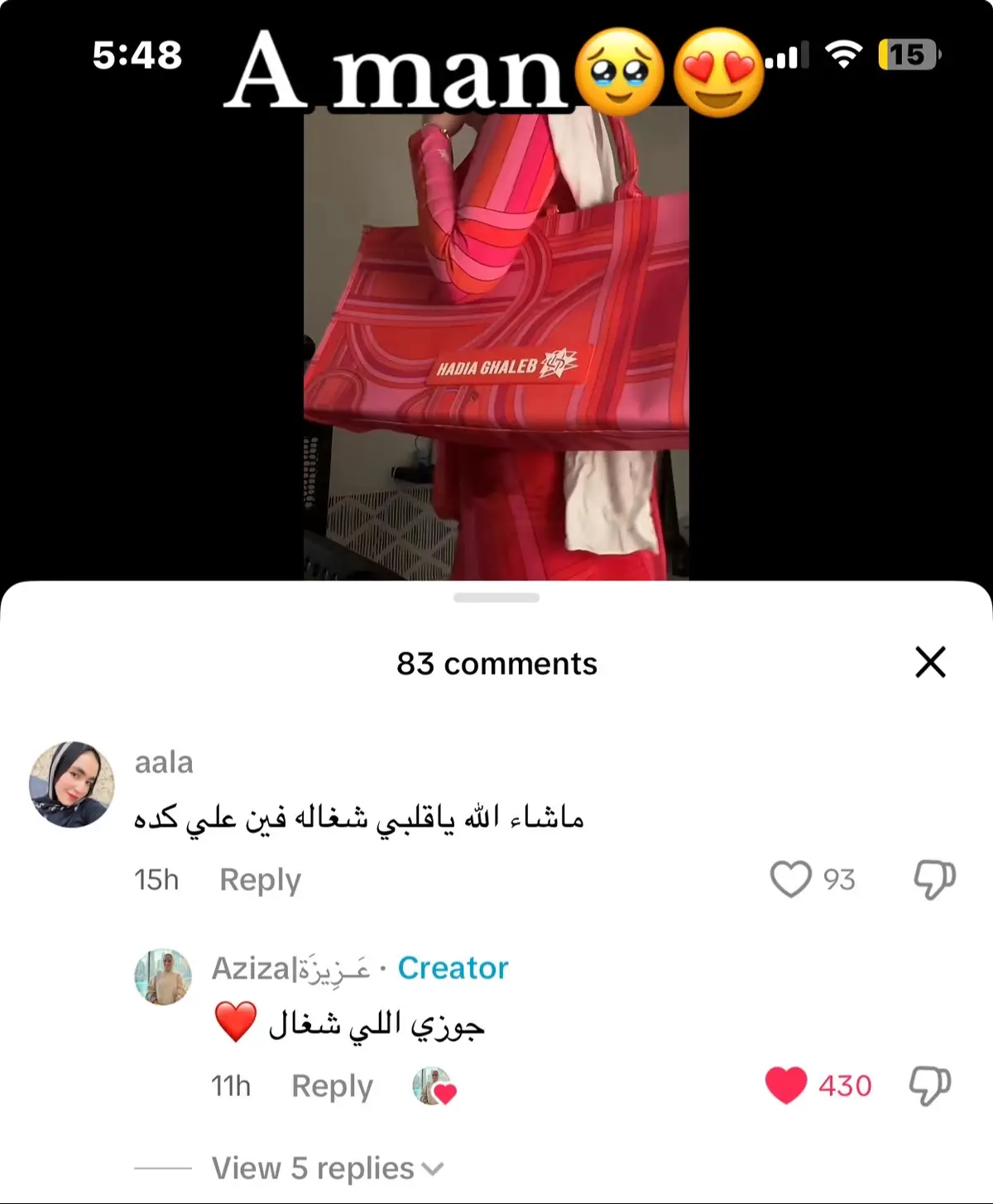Unlike the creator Aziza's reply

[x=785, y=1085]
